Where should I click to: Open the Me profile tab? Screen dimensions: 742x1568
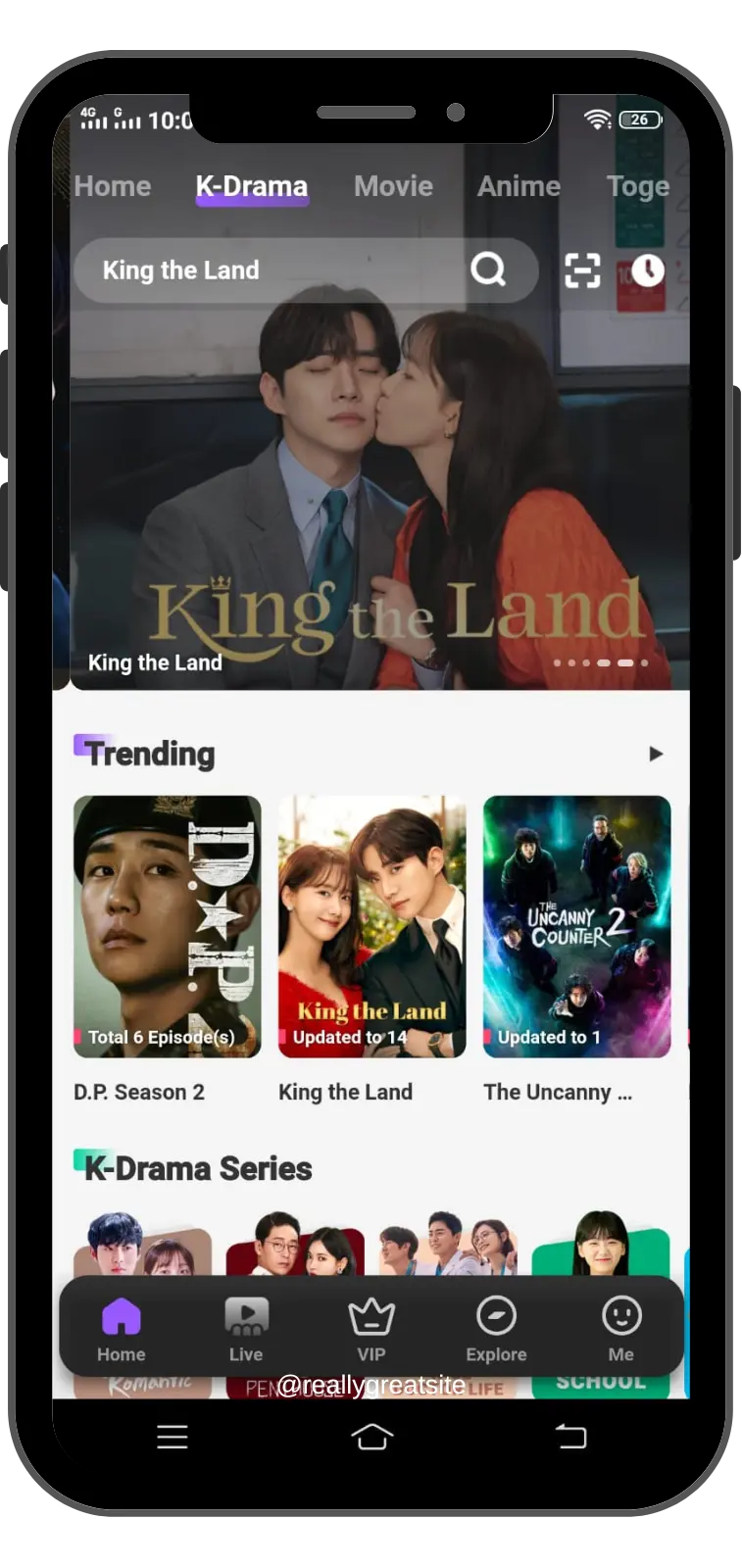621,1329
